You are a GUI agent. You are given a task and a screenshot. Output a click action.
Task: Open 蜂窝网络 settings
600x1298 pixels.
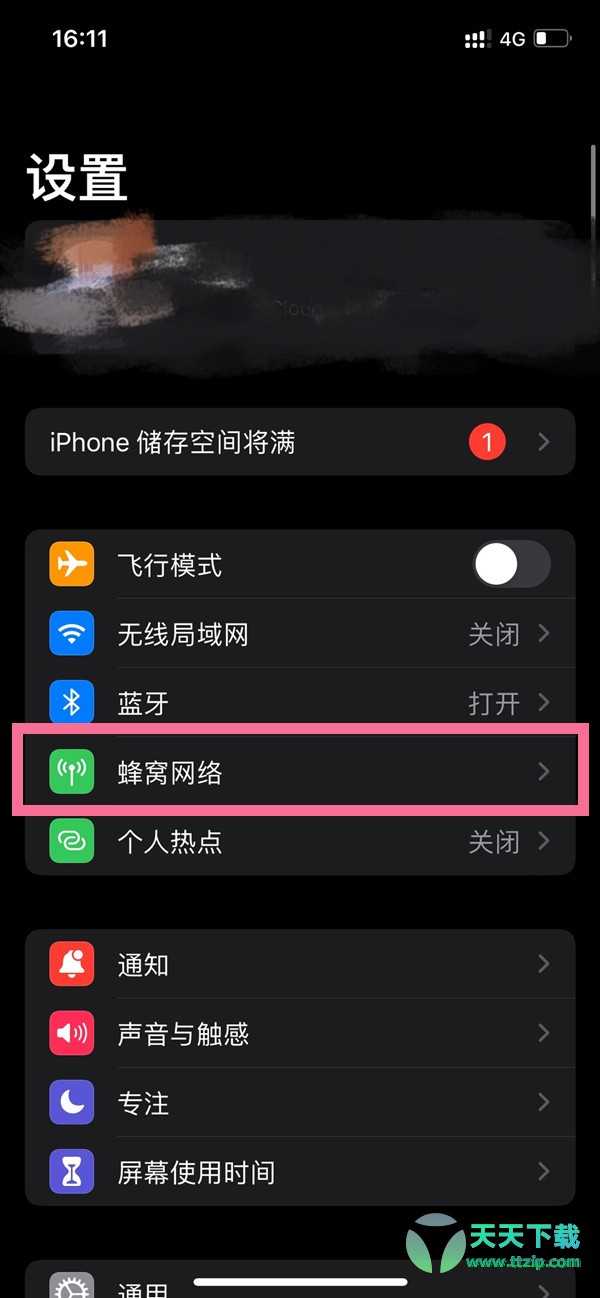point(300,772)
